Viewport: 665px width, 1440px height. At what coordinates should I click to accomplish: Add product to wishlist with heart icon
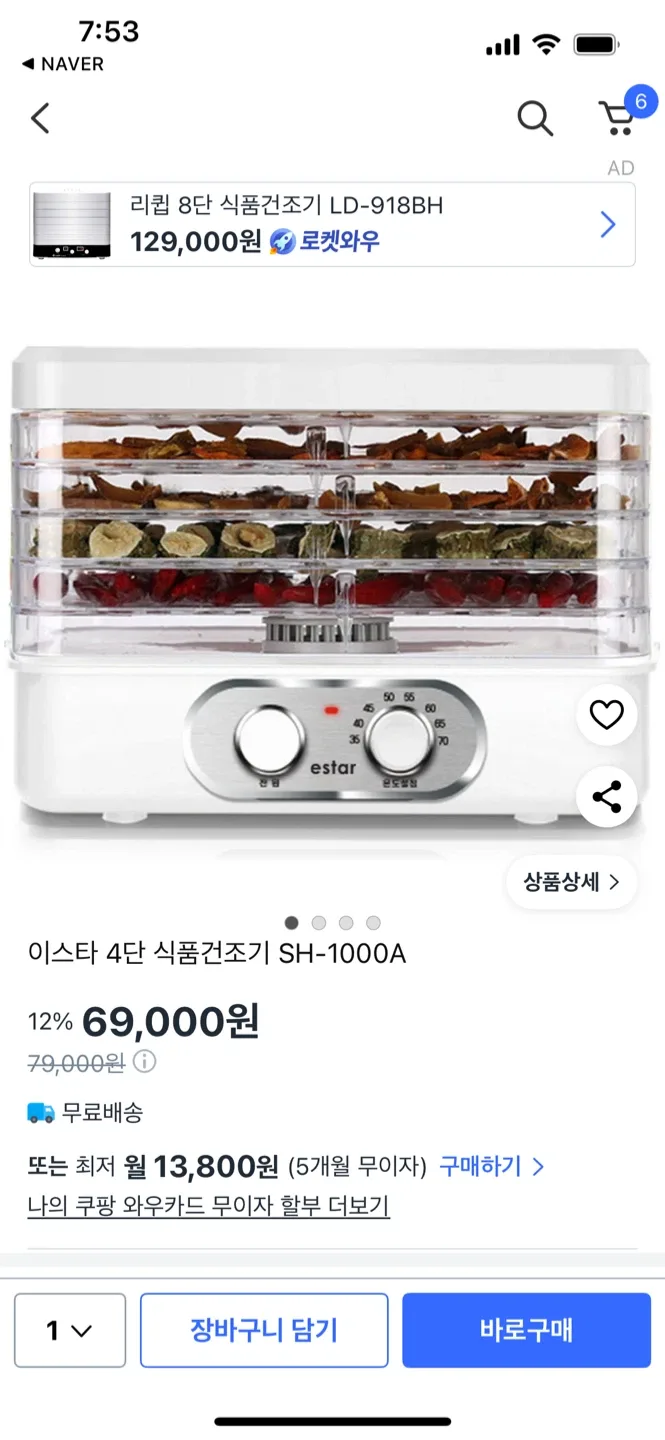(606, 715)
